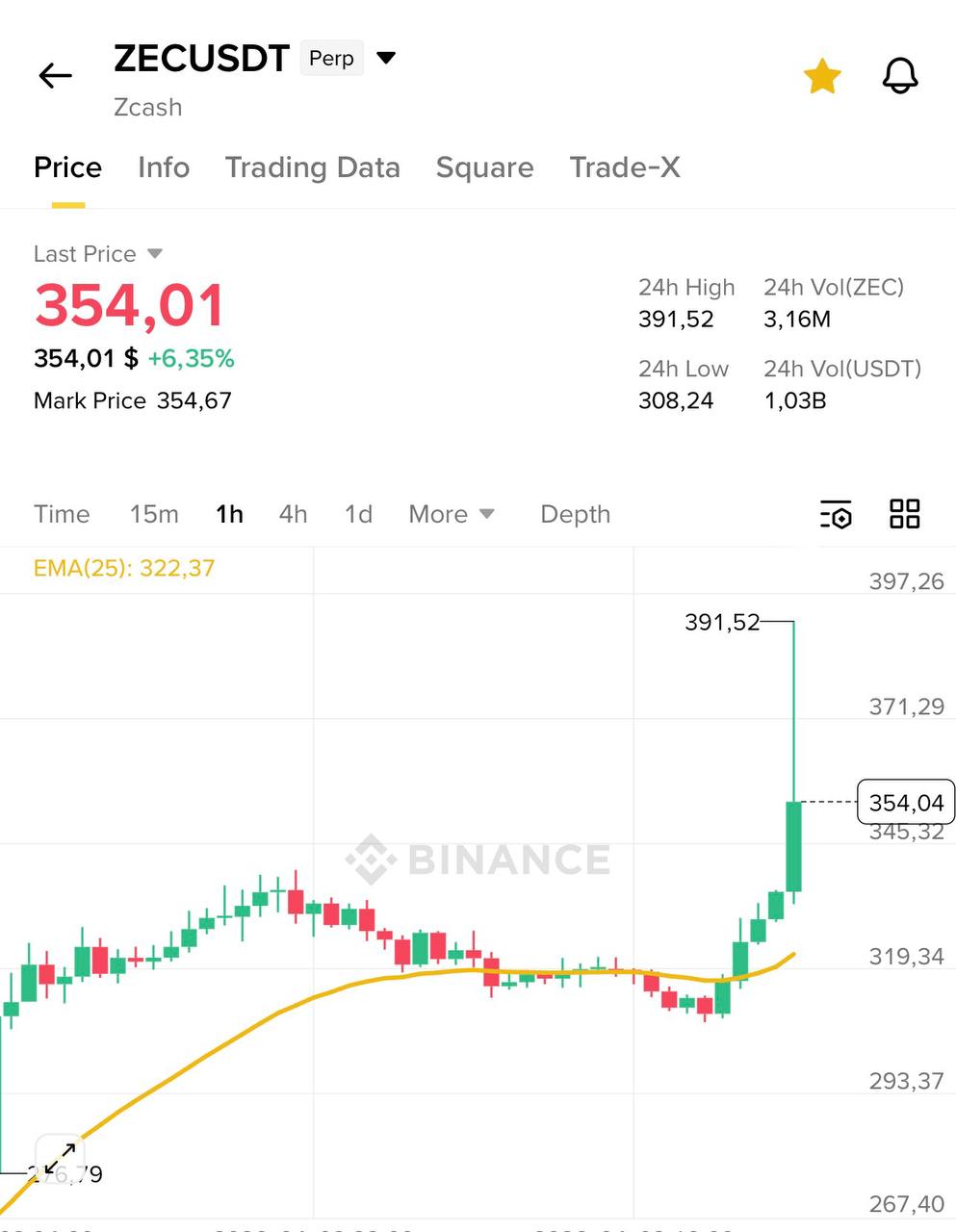Tap the 354,04 current price label
The image size is (956, 1232).
(x=905, y=802)
